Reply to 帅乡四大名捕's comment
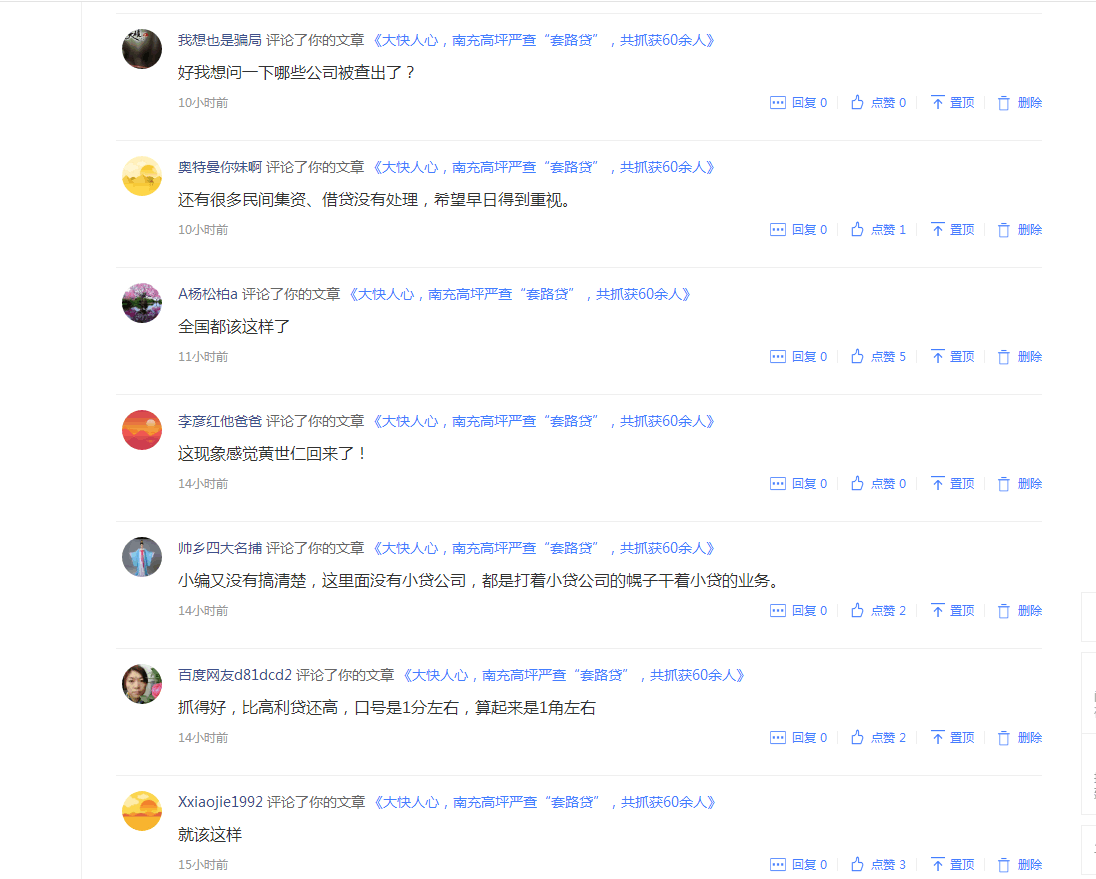Image resolution: width=1096 pixels, height=879 pixels. (x=798, y=611)
